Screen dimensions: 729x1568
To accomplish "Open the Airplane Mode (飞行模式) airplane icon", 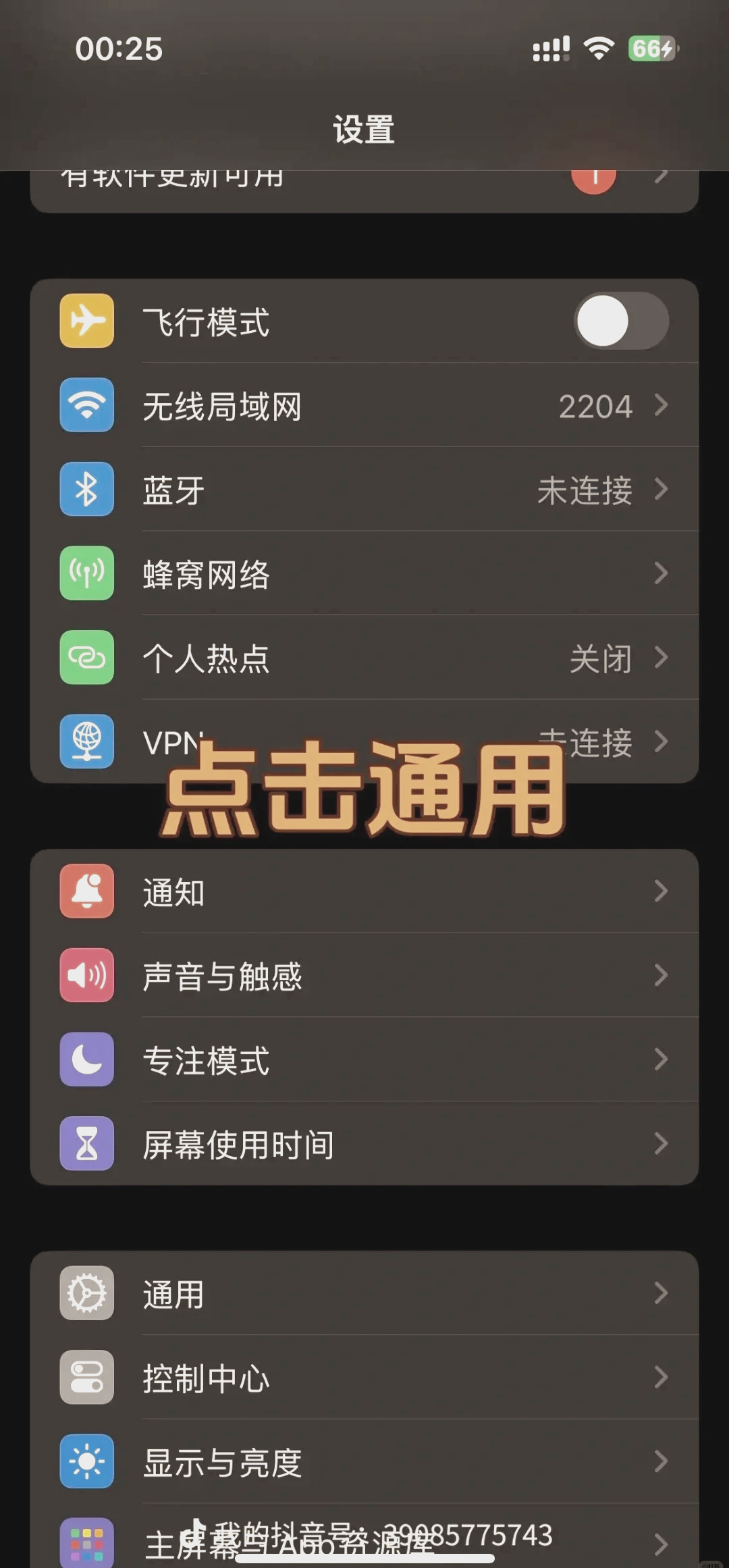I will tap(86, 321).
